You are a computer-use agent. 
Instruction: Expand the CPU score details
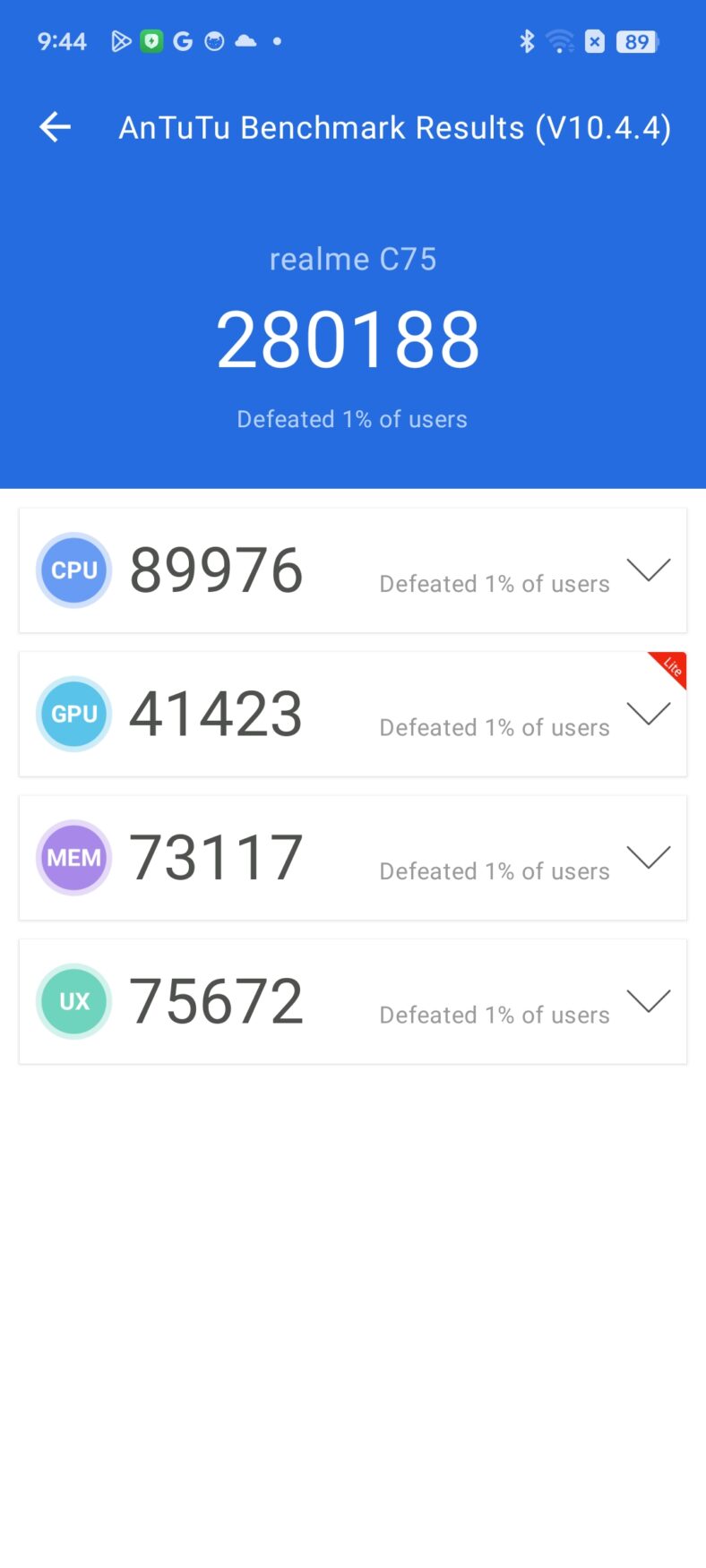click(648, 570)
